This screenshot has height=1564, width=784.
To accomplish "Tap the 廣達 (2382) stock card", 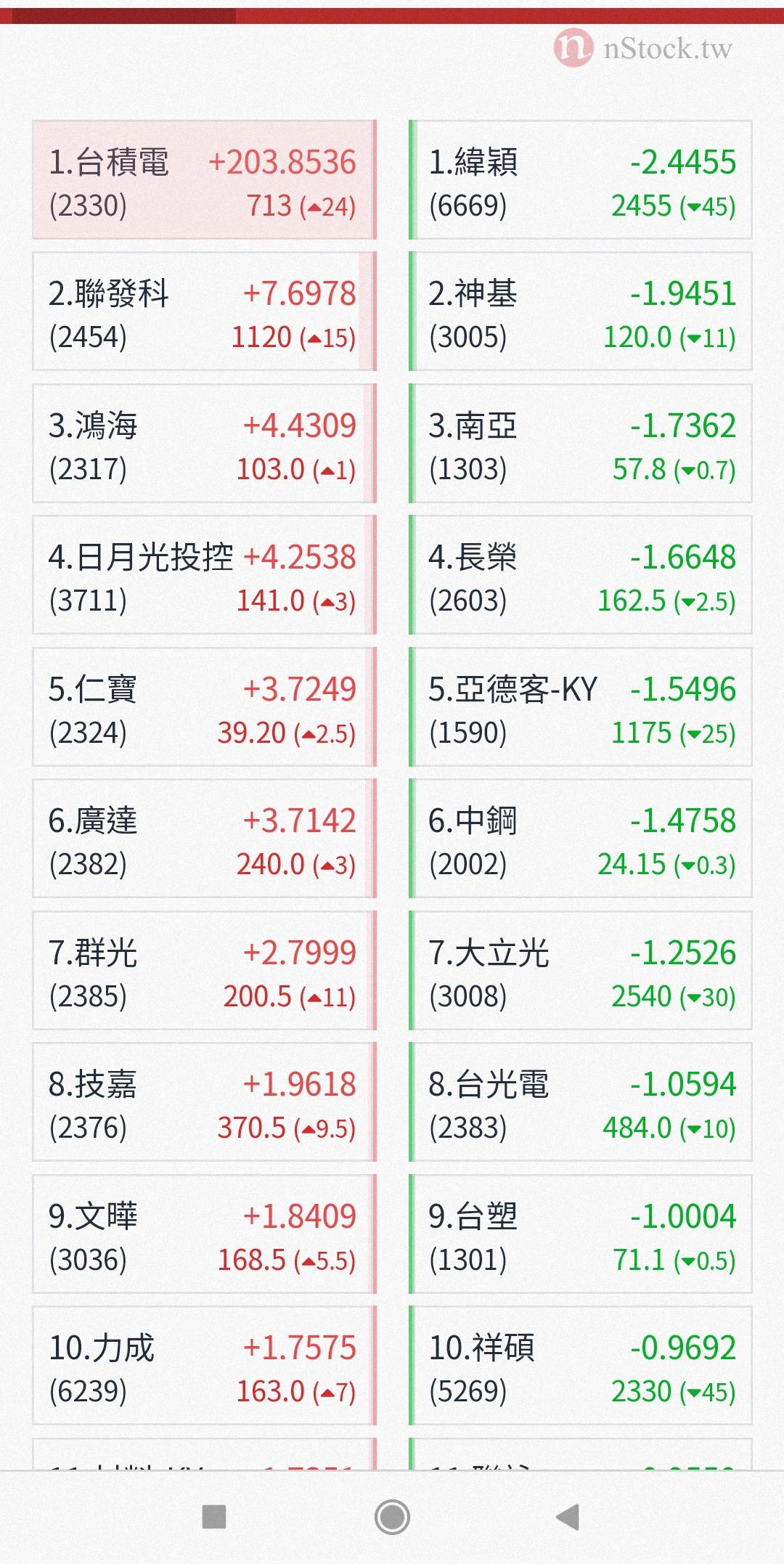I will point(204,839).
